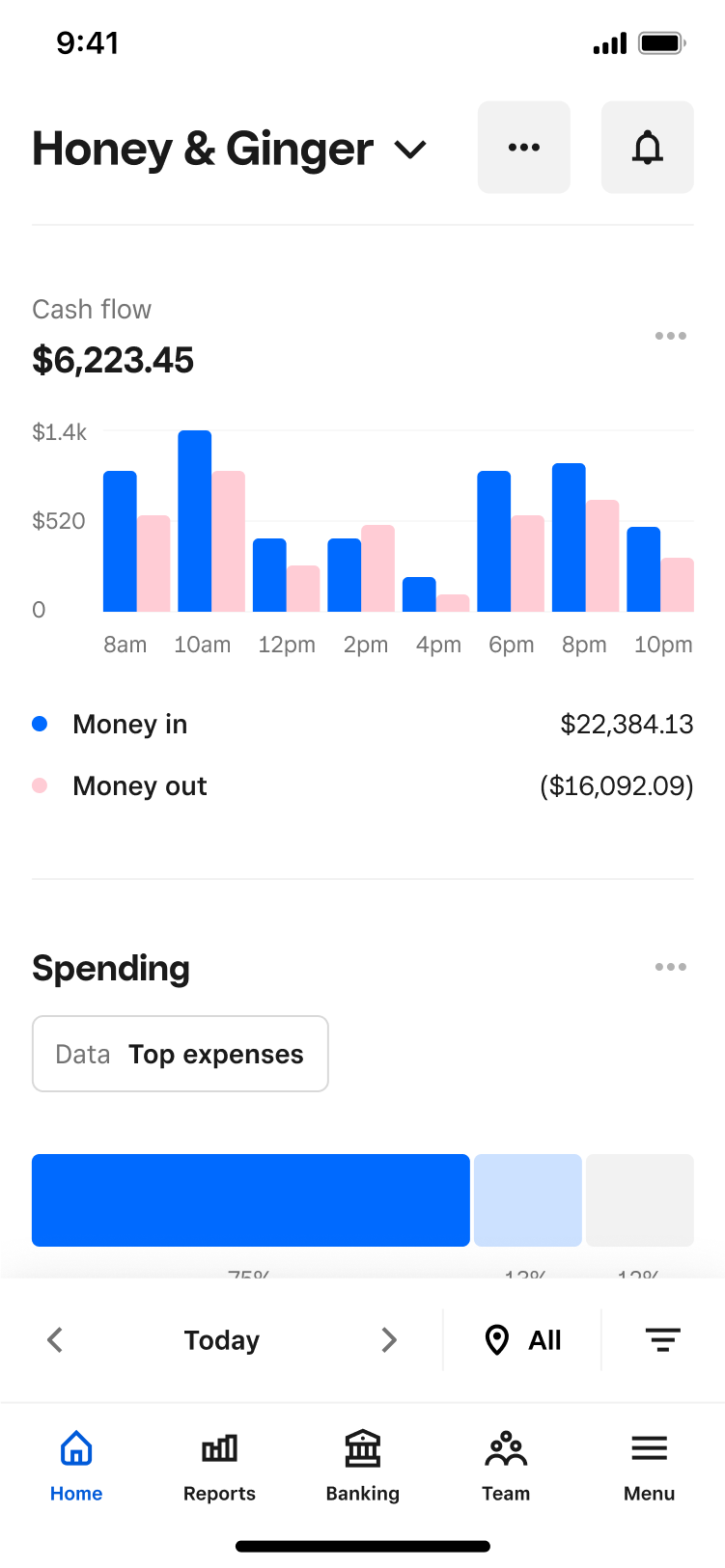Image resolution: width=725 pixels, height=1568 pixels.
Task: Switch to the Banking tab
Action: click(x=363, y=1467)
